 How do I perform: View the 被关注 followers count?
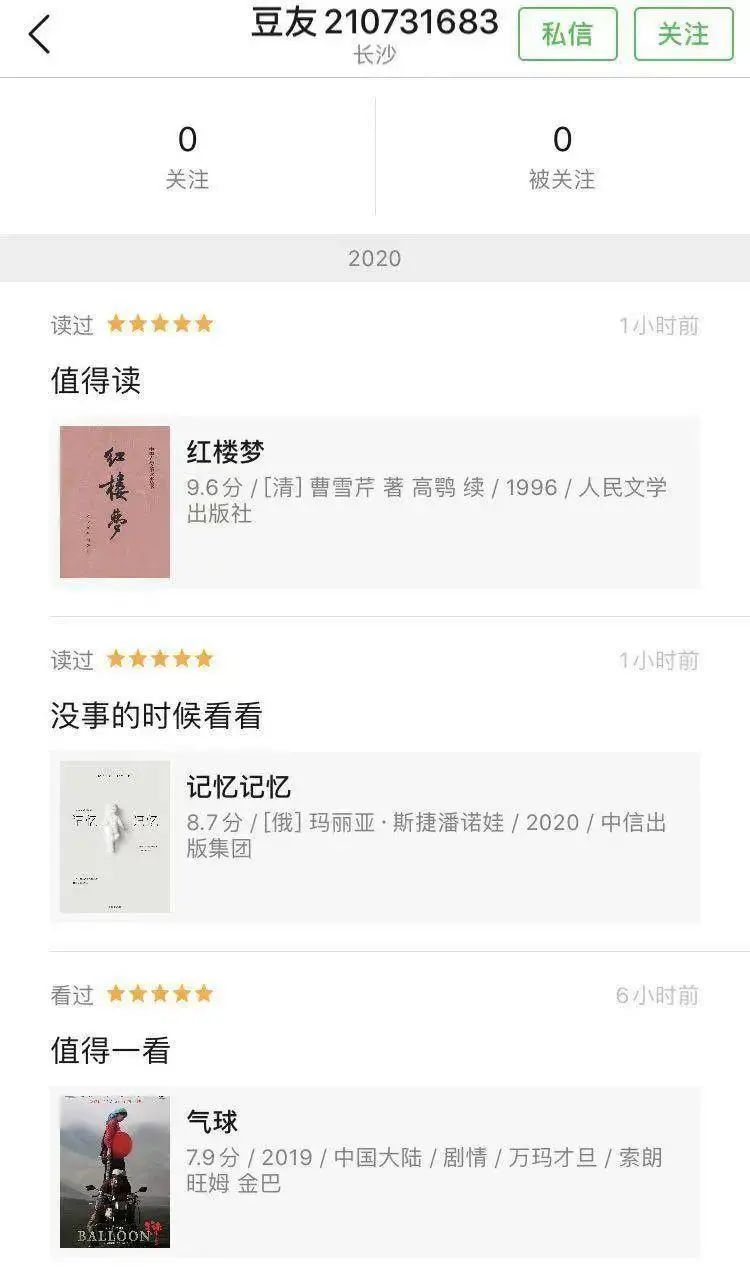pyautogui.click(x=562, y=157)
